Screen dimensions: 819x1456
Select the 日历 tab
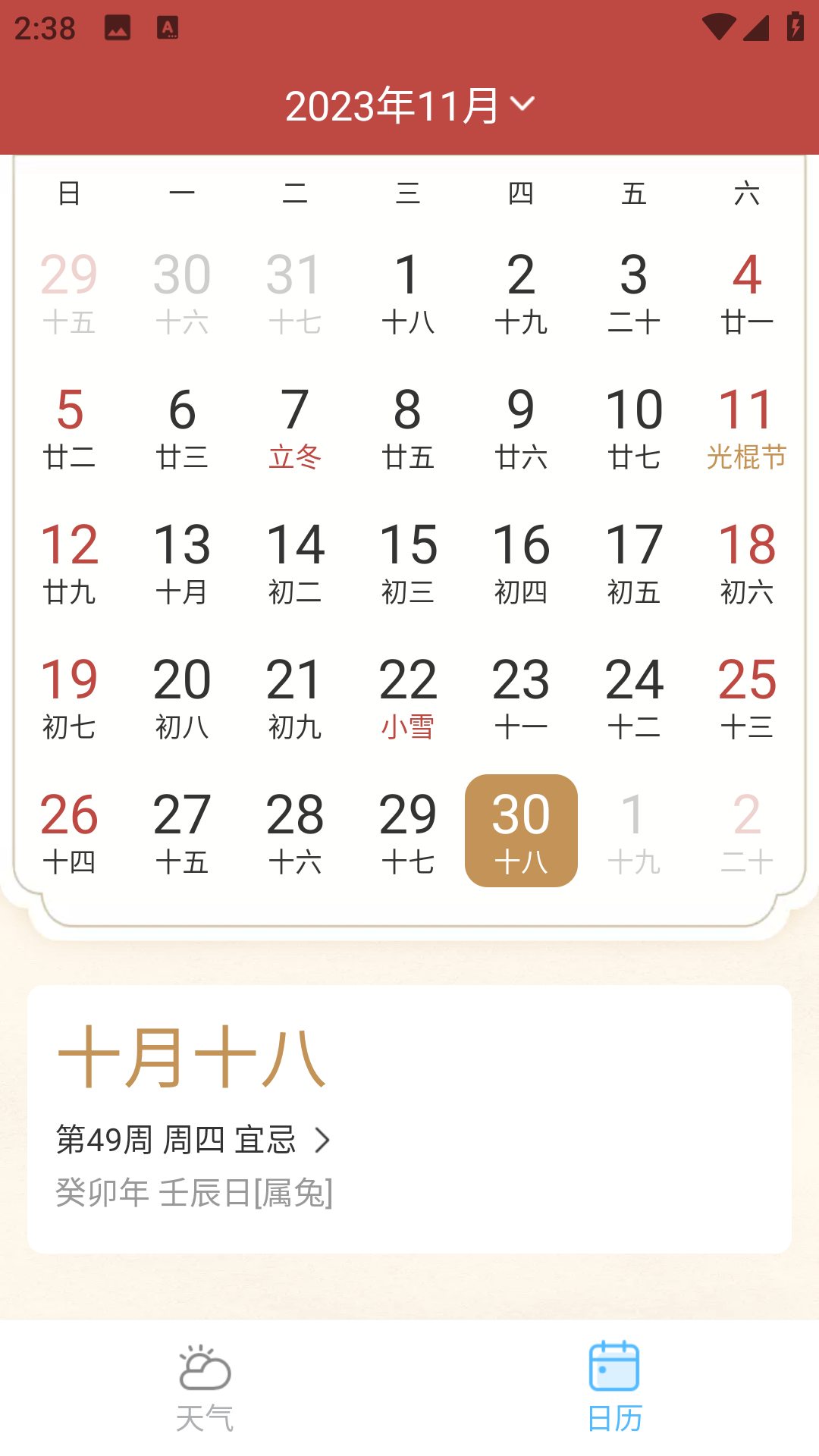tap(614, 1388)
